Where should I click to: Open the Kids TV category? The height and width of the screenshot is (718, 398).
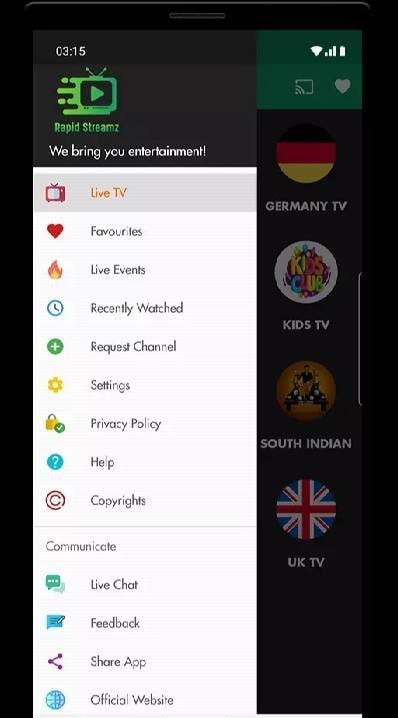pyautogui.click(x=306, y=286)
